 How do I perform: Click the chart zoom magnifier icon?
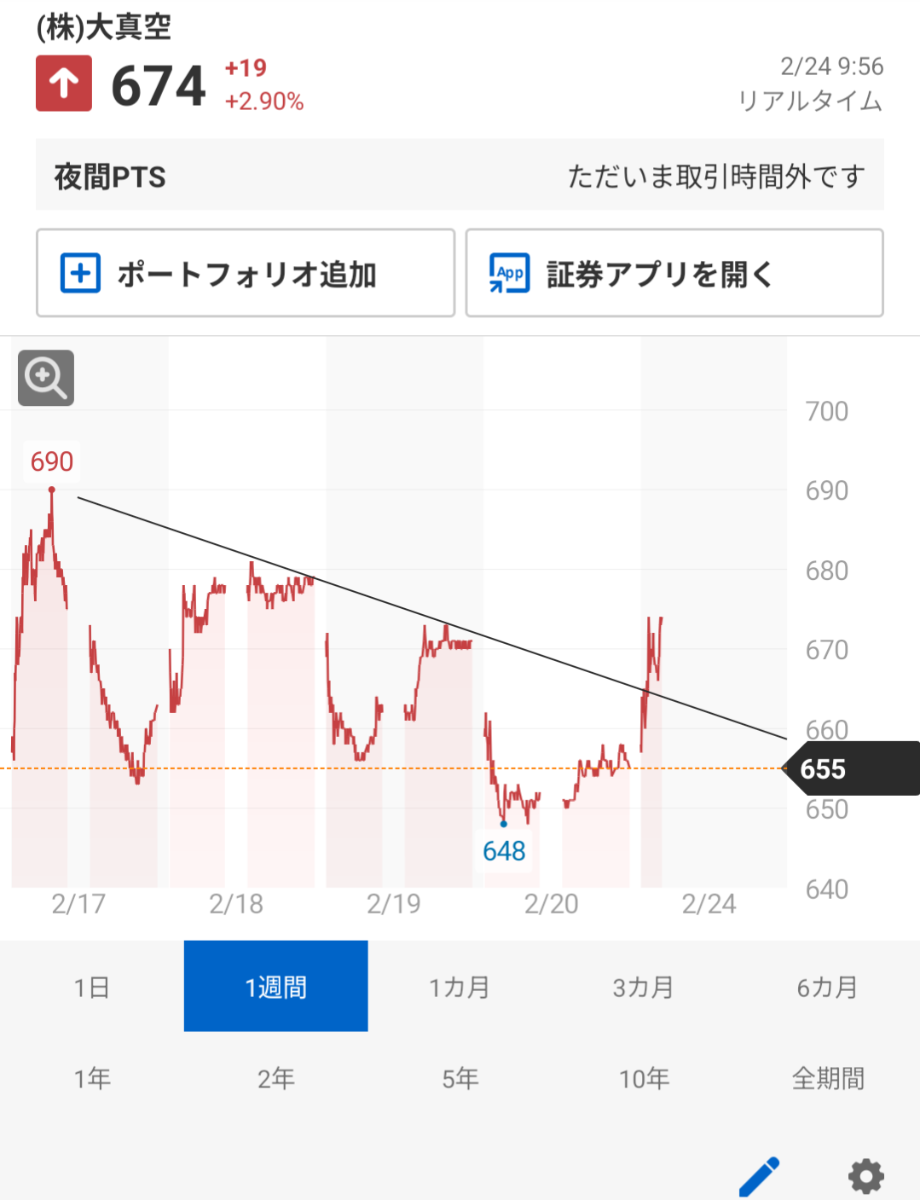(x=45, y=377)
